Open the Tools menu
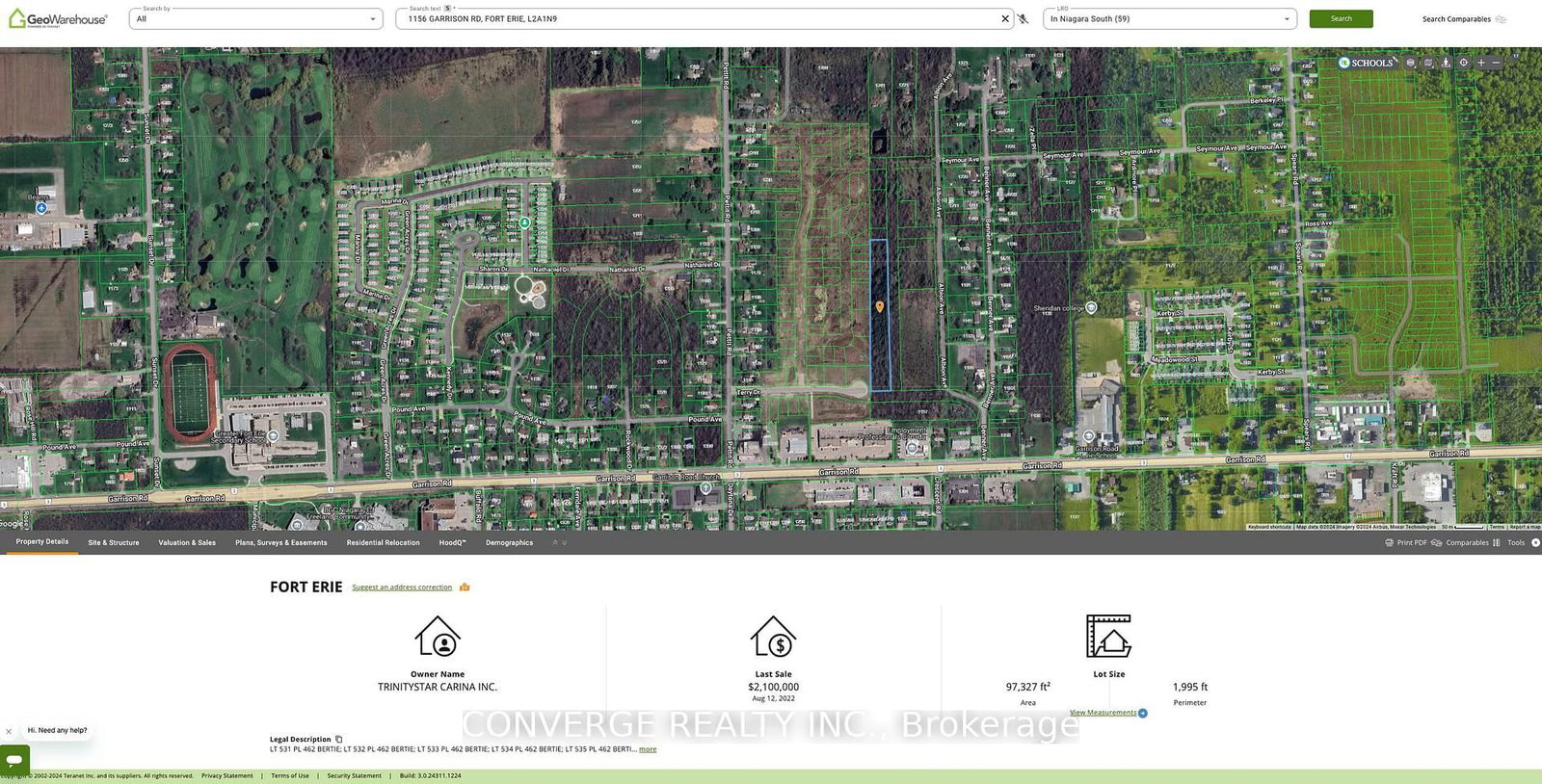 (x=1510, y=542)
